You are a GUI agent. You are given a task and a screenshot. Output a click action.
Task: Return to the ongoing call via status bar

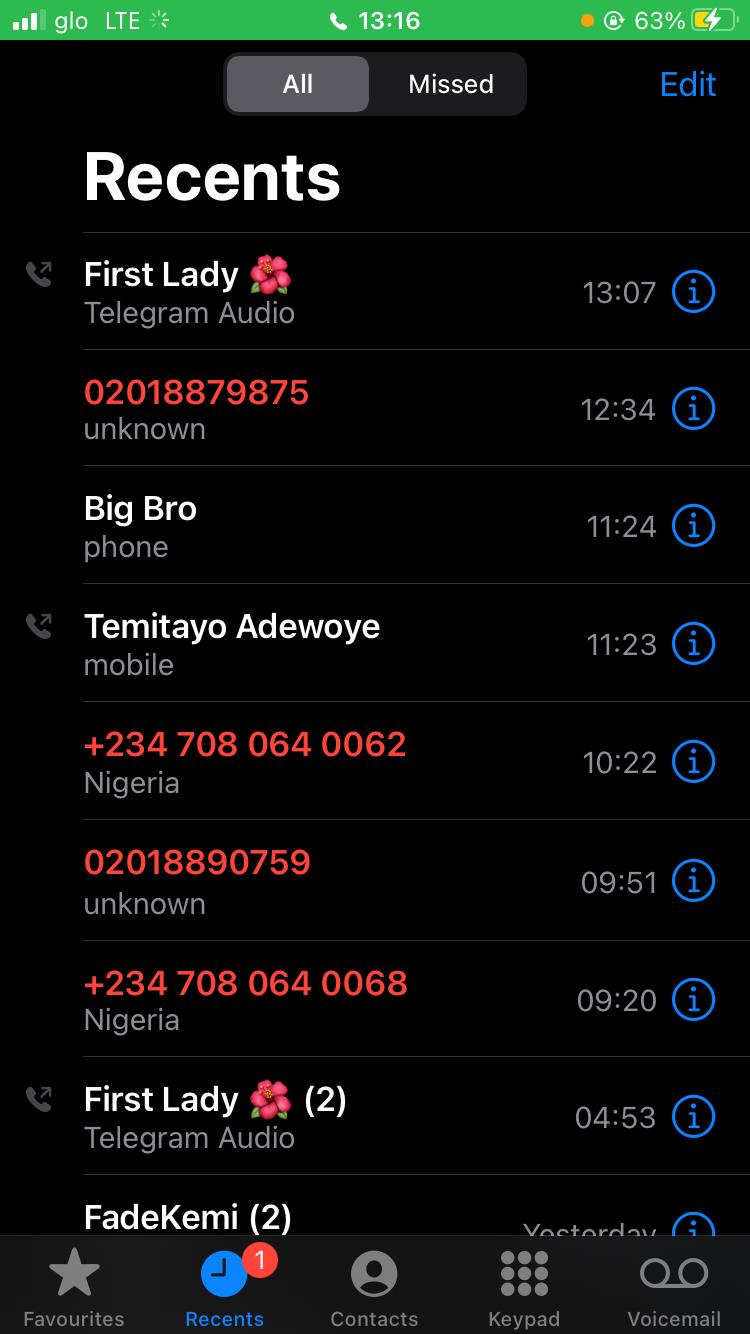click(x=375, y=20)
